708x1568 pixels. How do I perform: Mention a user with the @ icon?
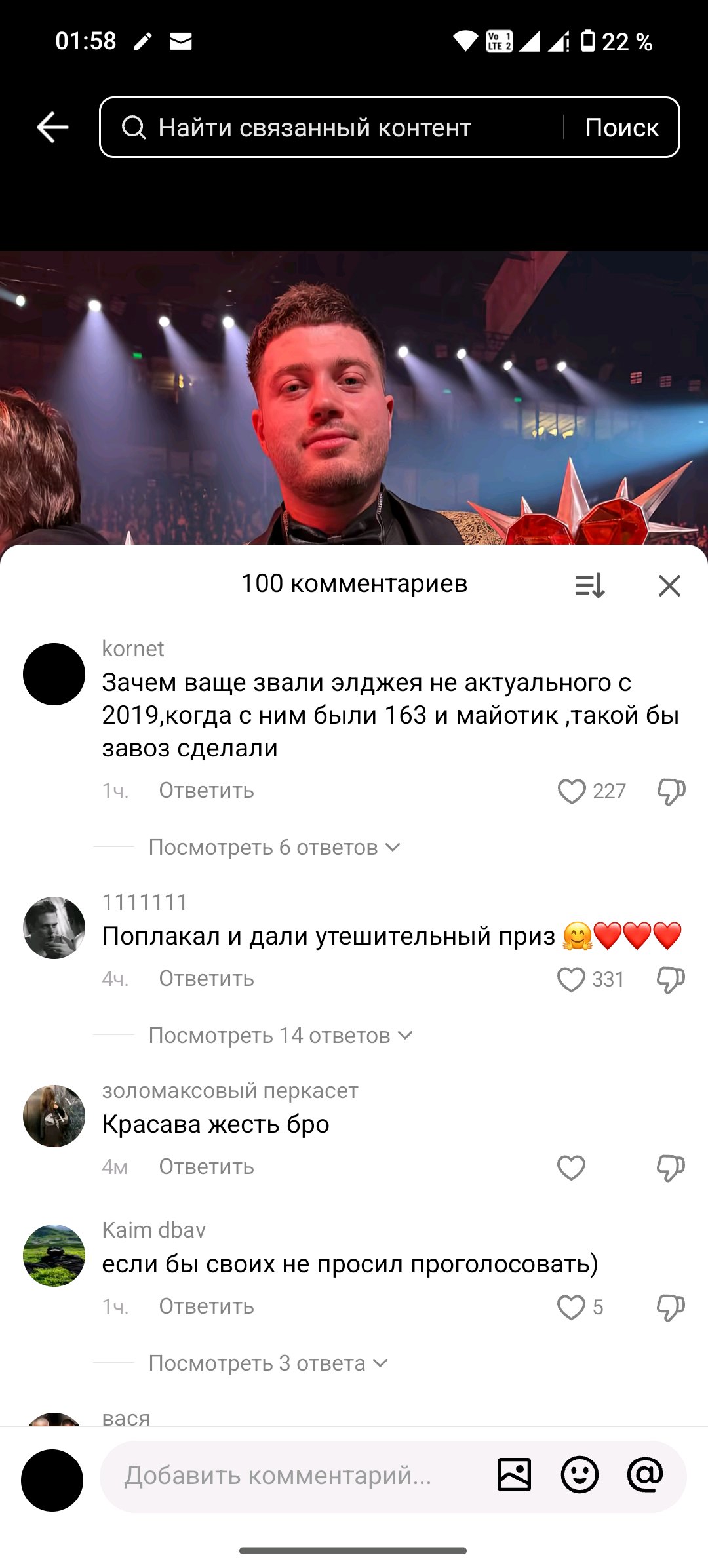tap(645, 1476)
